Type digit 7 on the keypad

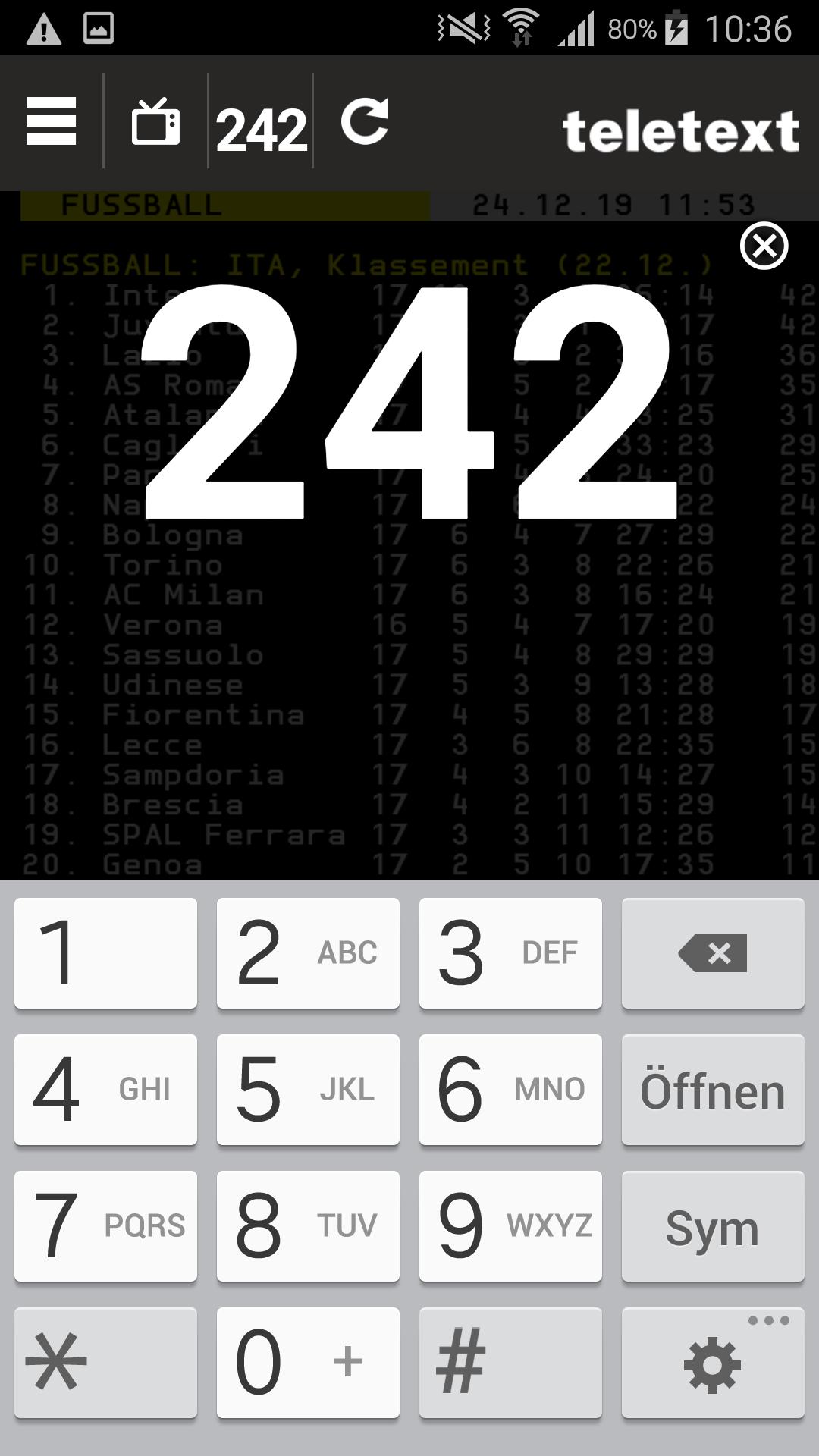pyautogui.click(x=105, y=1226)
